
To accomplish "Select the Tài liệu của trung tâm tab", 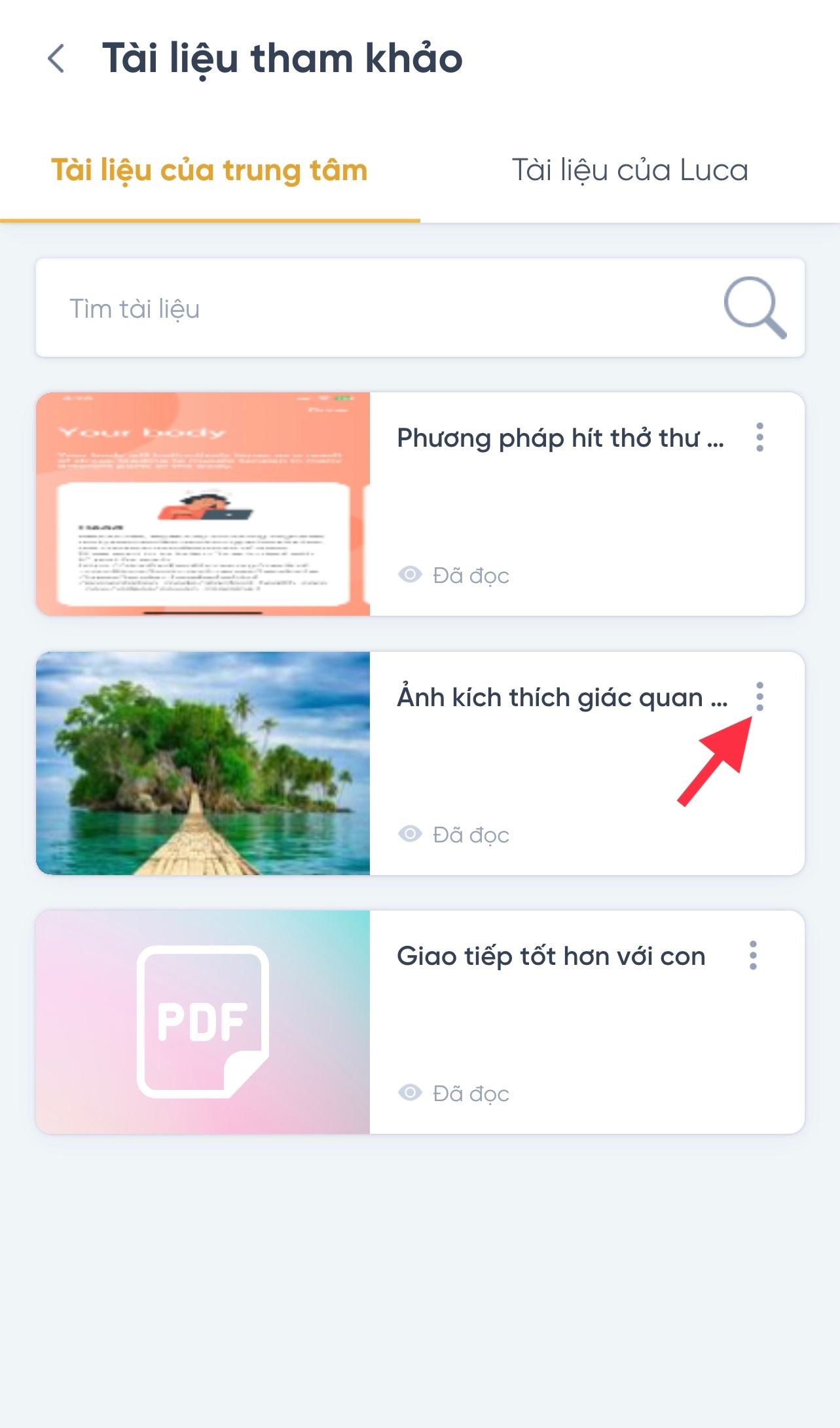I will pyautogui.click(x=210, y=170).
